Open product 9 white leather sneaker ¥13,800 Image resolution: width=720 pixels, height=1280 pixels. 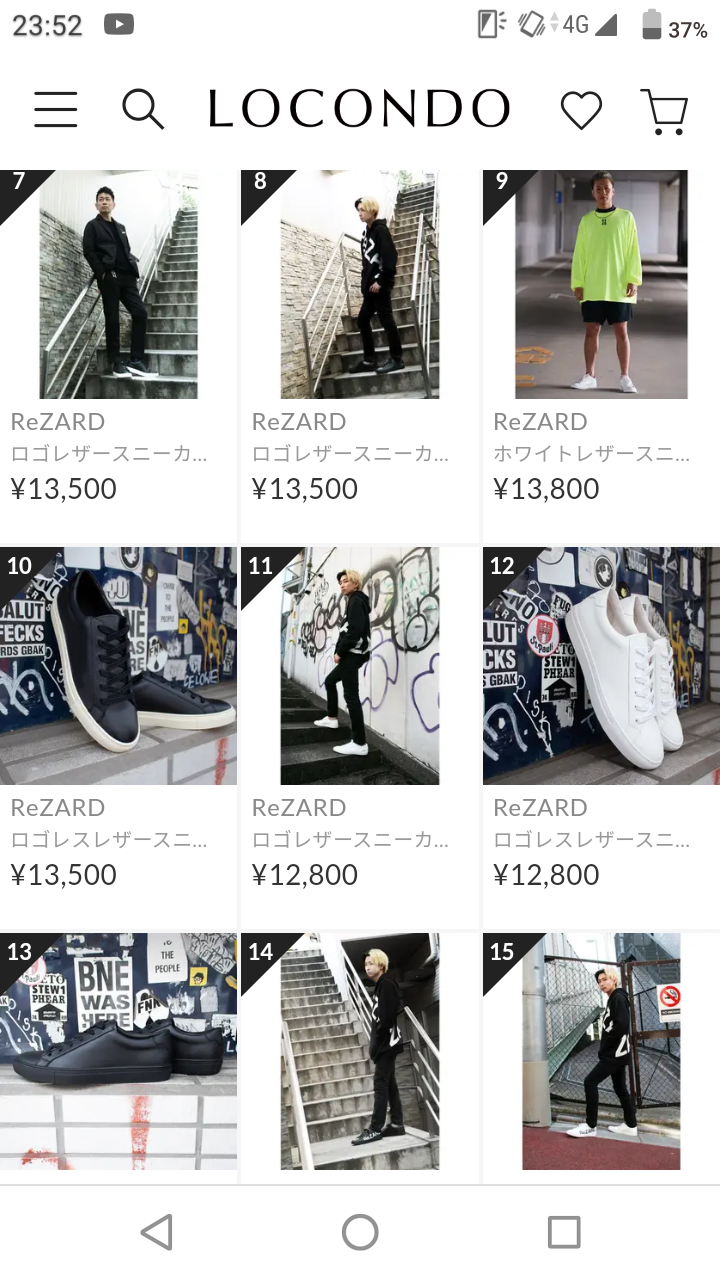(601, 355)
